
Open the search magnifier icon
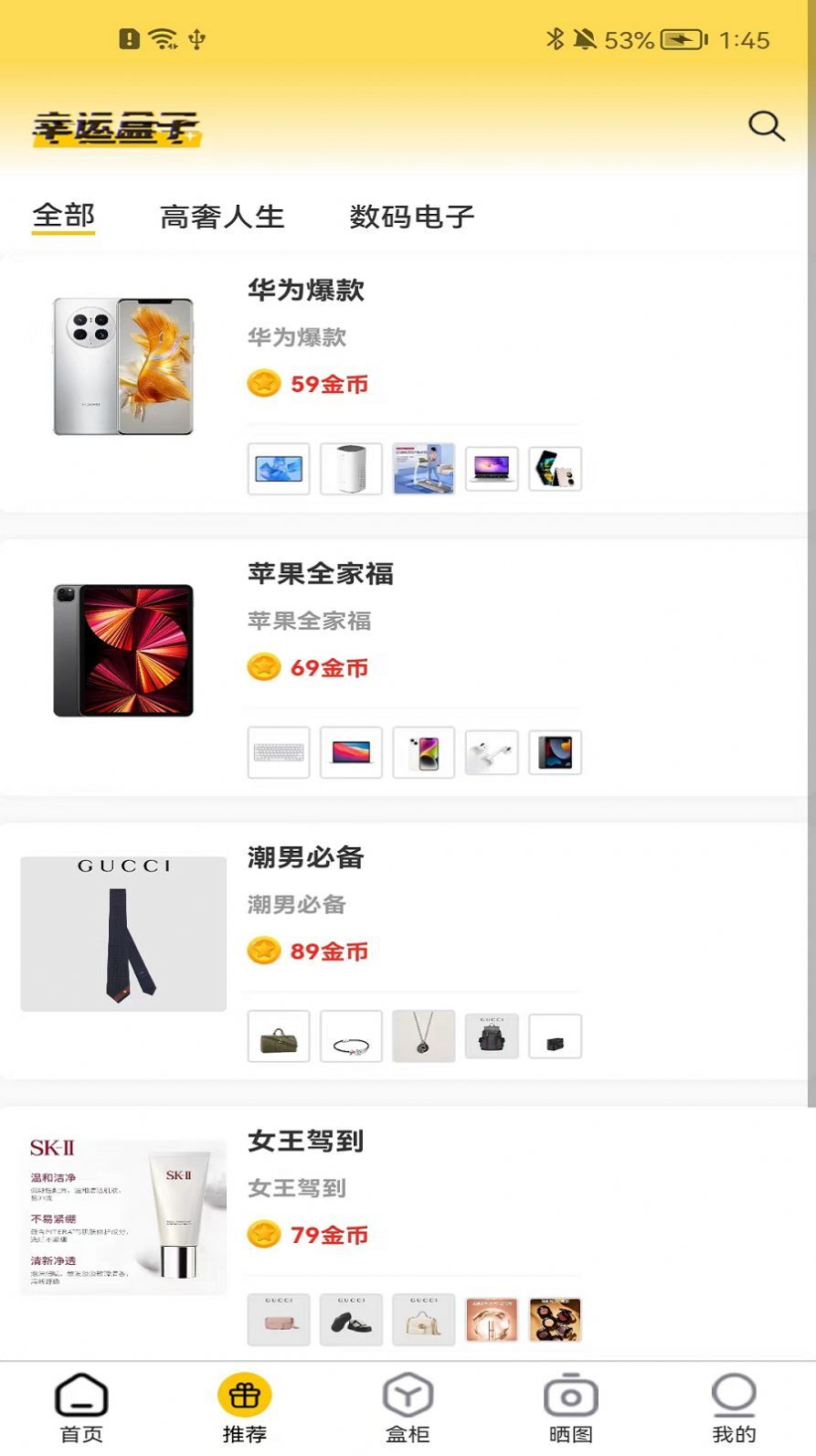coord(766,126)
